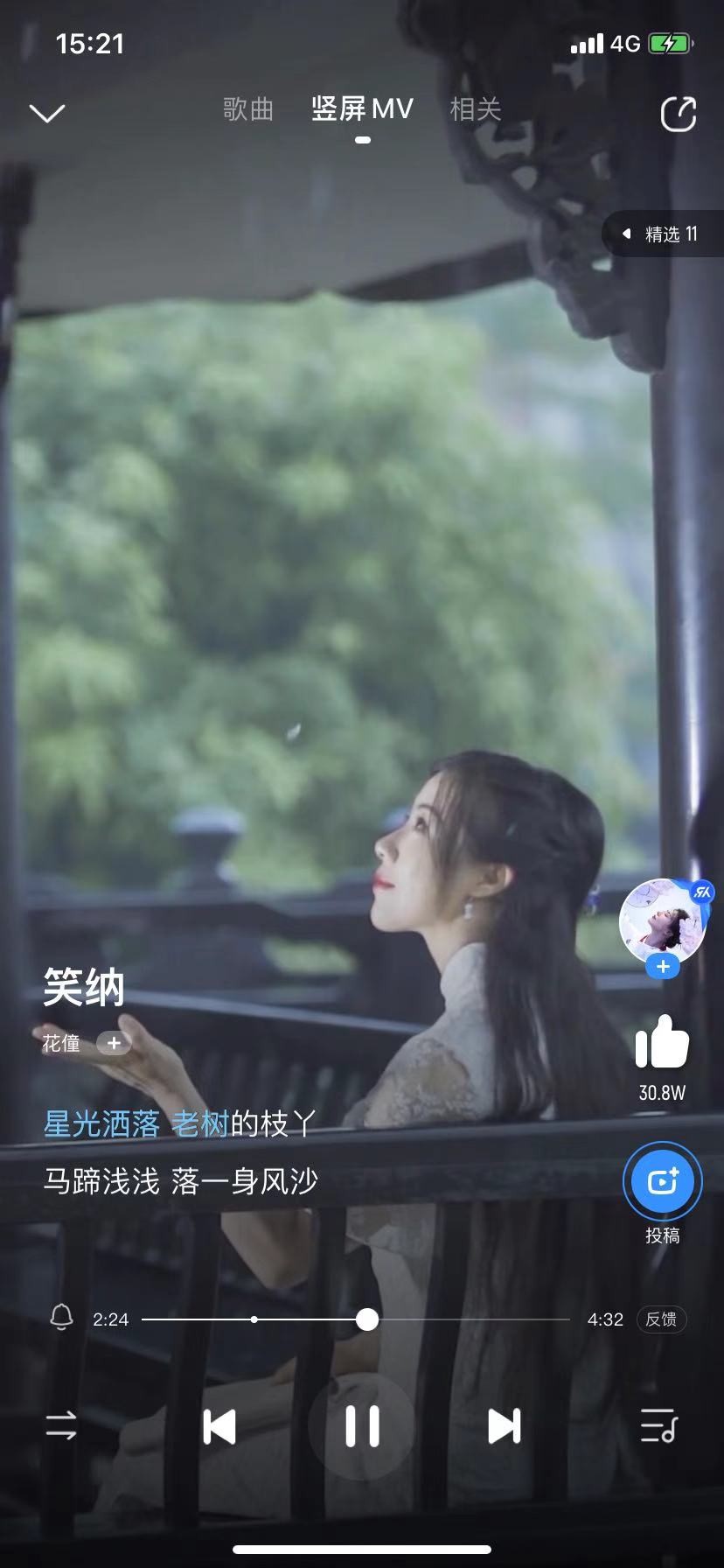This screenshot has height=1568, width=724.
Task: Skip to the previous song
Action: 219,1426
